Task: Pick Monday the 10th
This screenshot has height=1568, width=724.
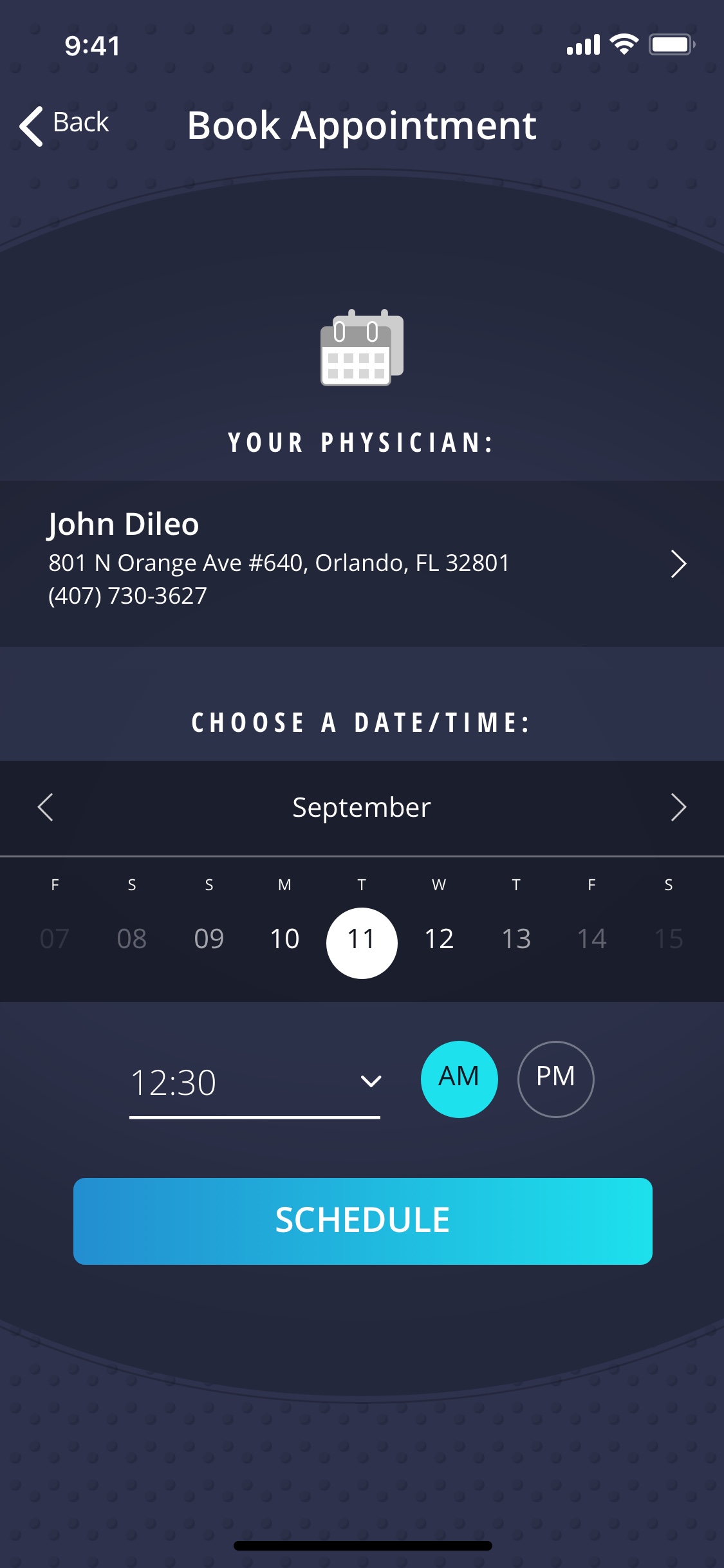Action: pyautogui.click(x=284, y=939)
